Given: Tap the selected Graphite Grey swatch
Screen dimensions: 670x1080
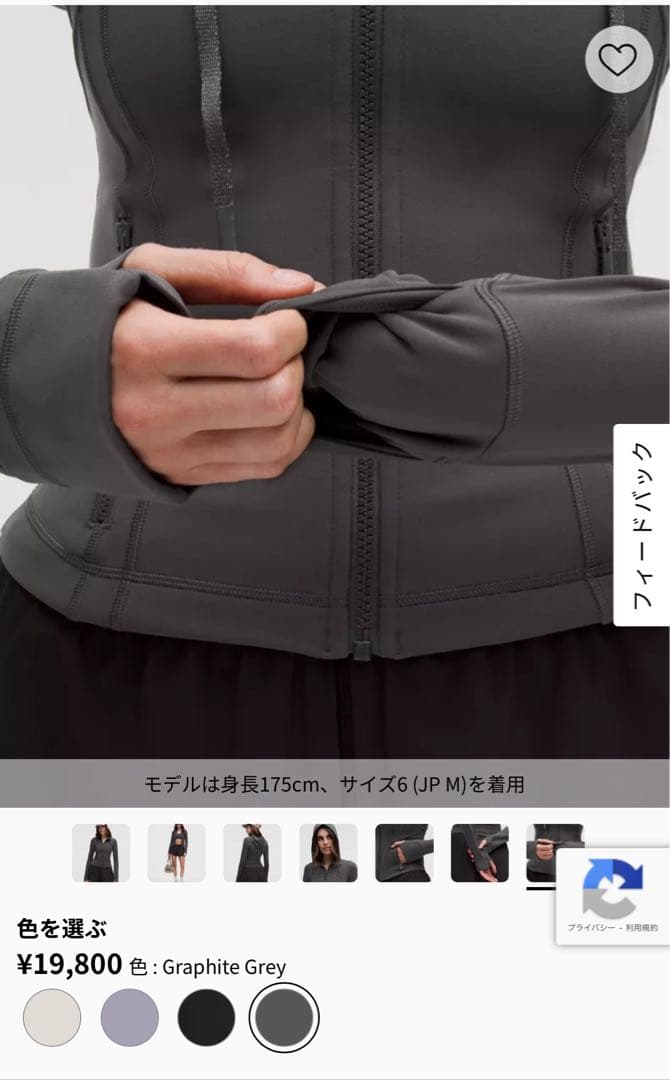Looking at the screenshot, I should pyautogui.click(x=284, y=1018).
